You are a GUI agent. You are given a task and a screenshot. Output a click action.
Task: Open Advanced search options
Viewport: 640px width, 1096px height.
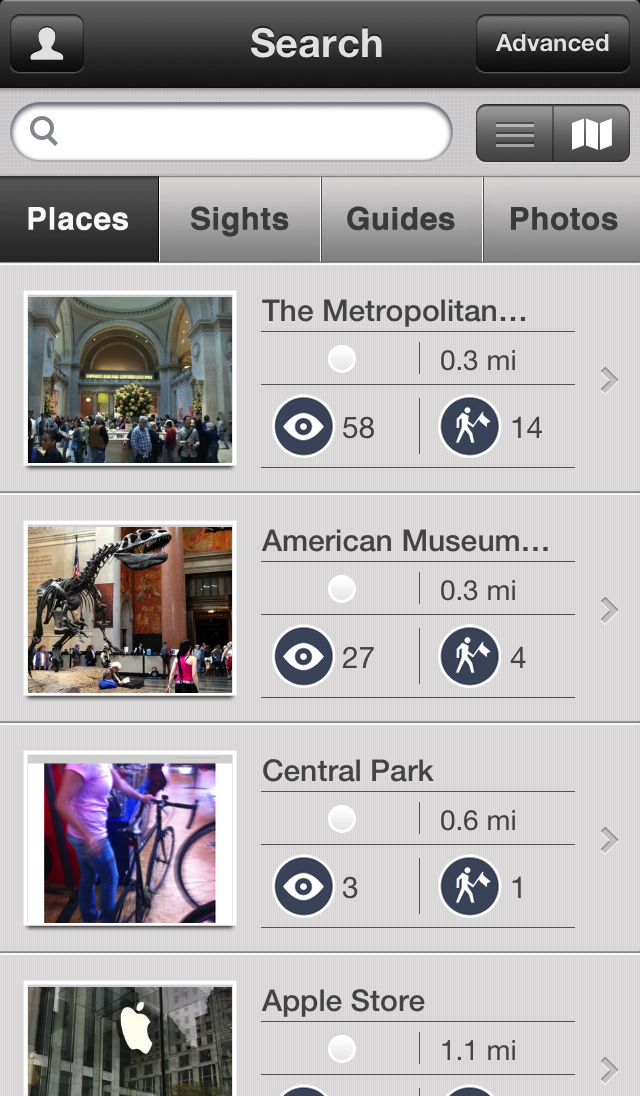(x=552, y=44)
